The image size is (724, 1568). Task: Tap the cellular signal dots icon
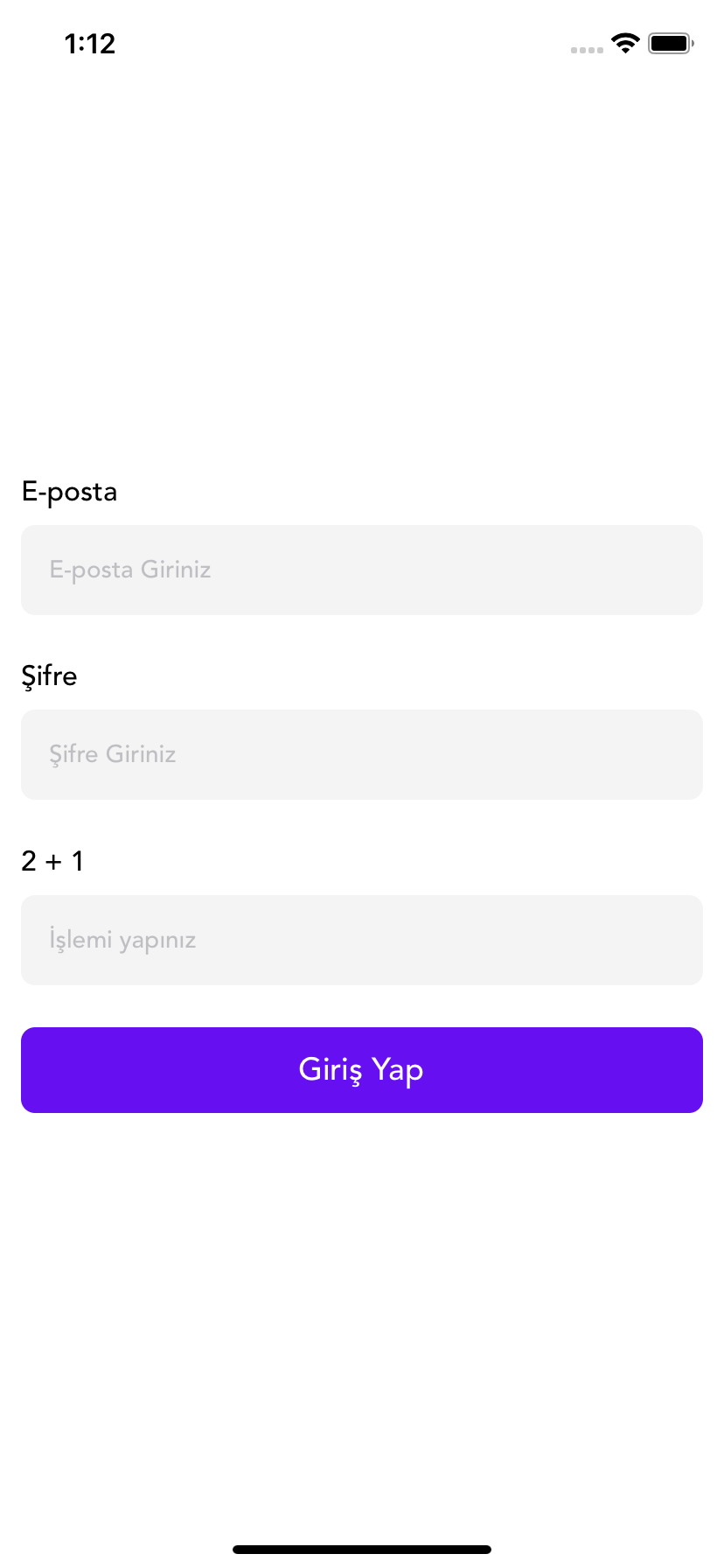coord(586,50)
